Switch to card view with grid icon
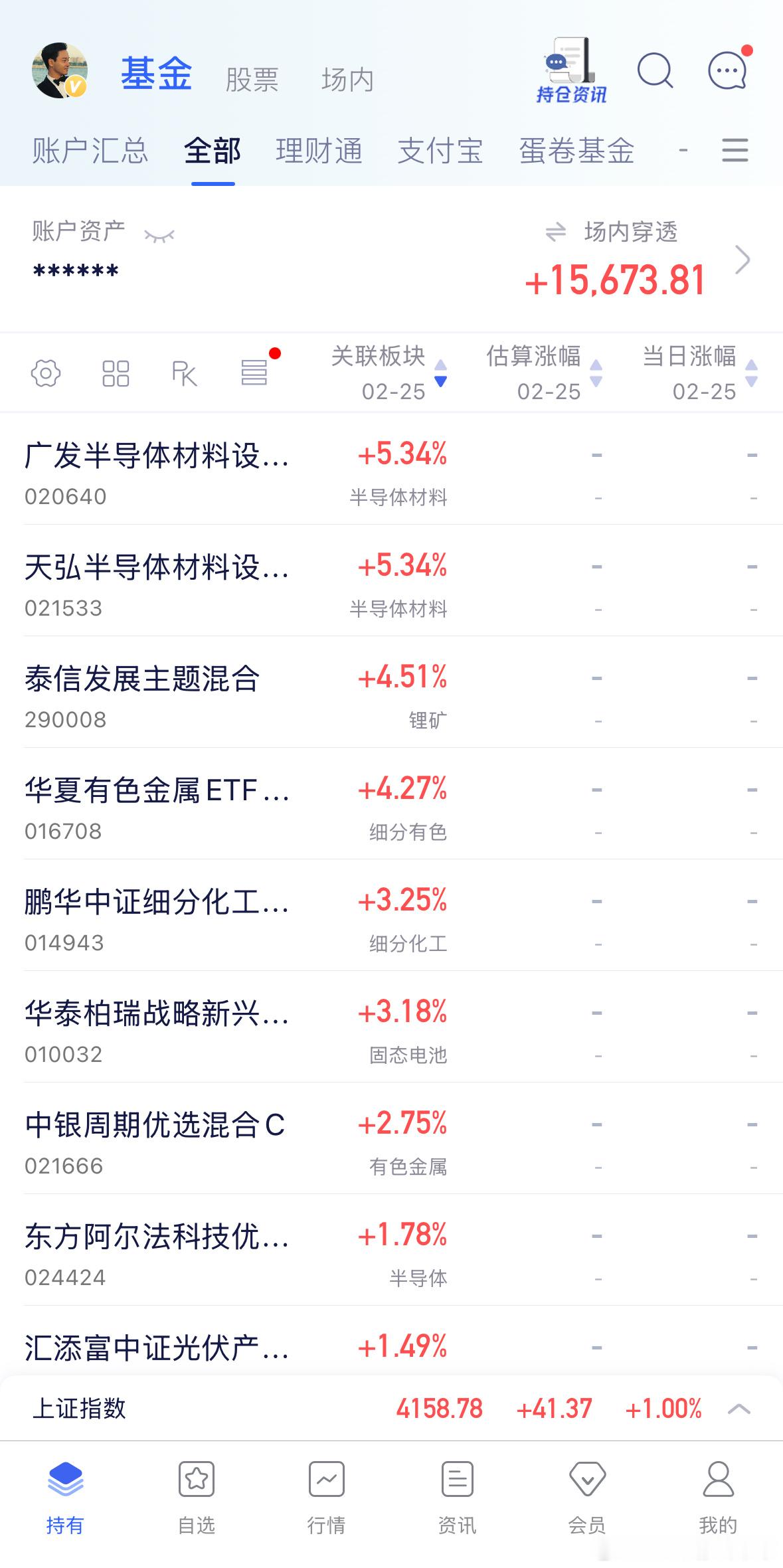Viewport: 783px width, 1568px height. [x=114, y=372]
